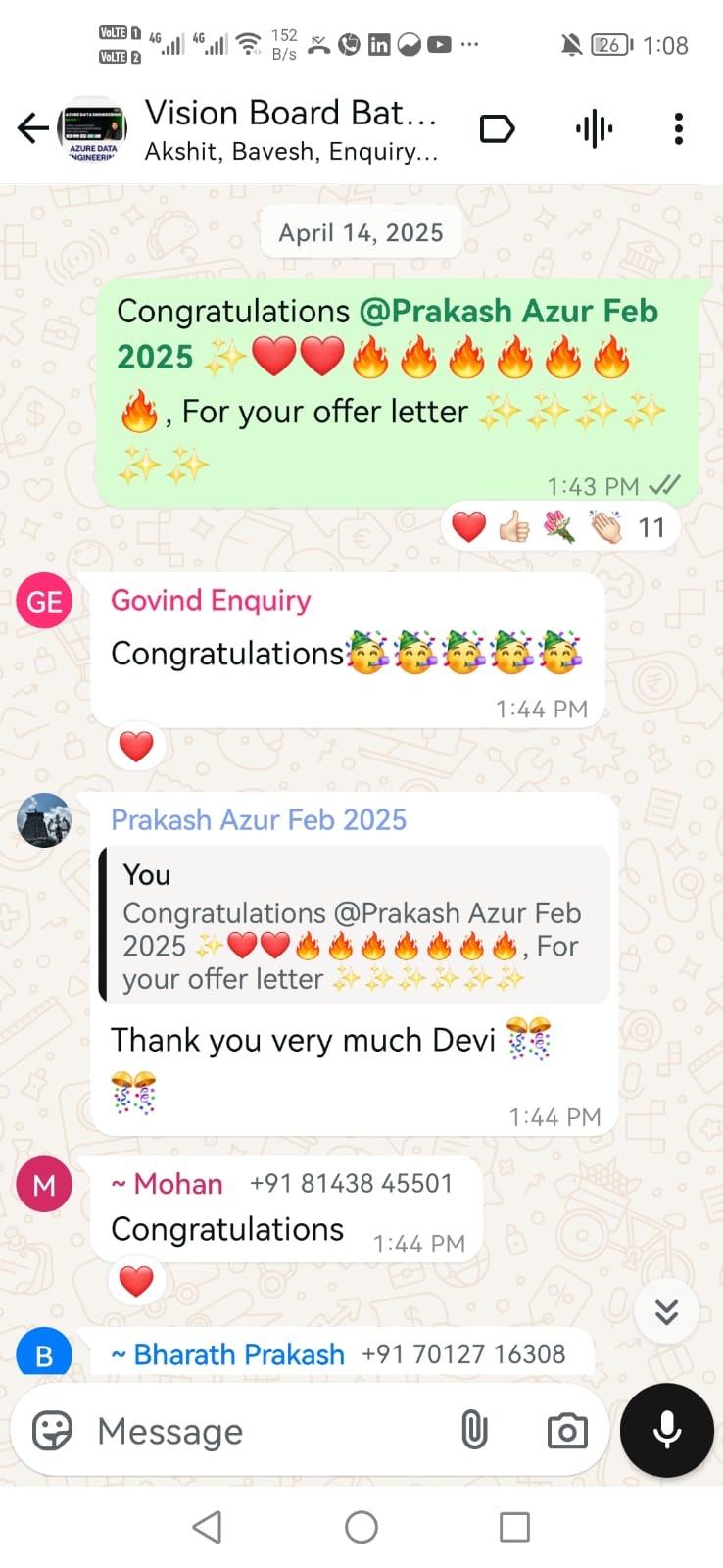723x1568 pixels.
Task: Open Vision Board group info header
Action: point(290,129)
